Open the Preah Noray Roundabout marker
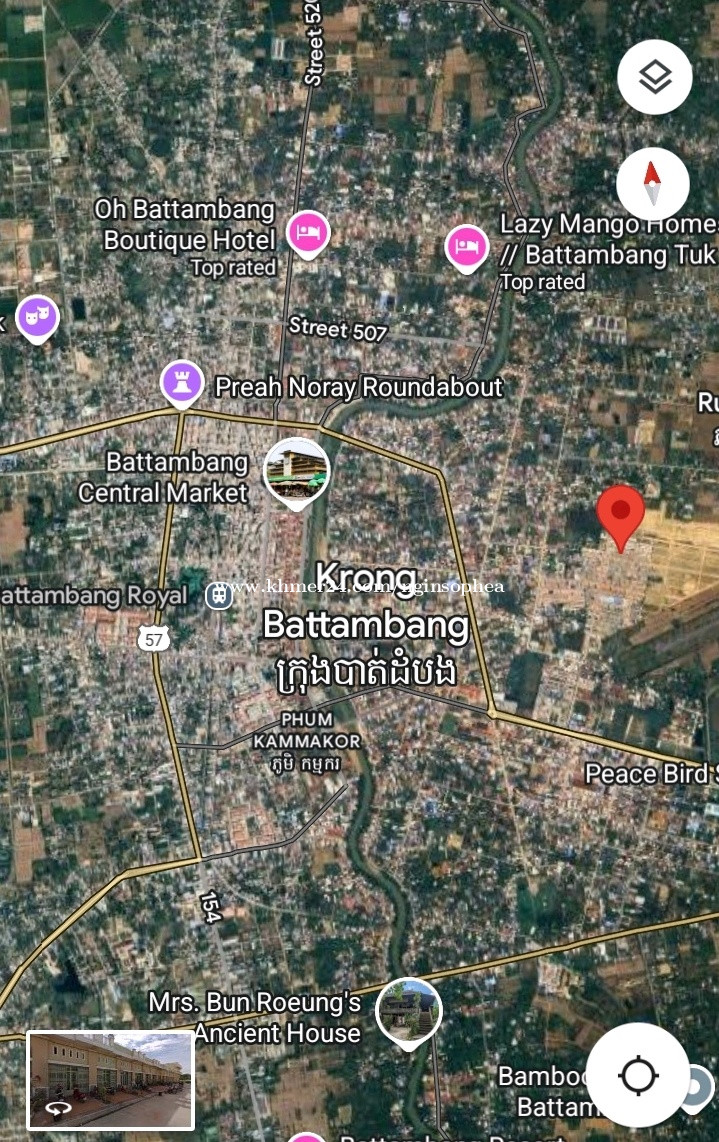Image resolution: width=719 pixels, height=1142 pixels. [182, 384]
